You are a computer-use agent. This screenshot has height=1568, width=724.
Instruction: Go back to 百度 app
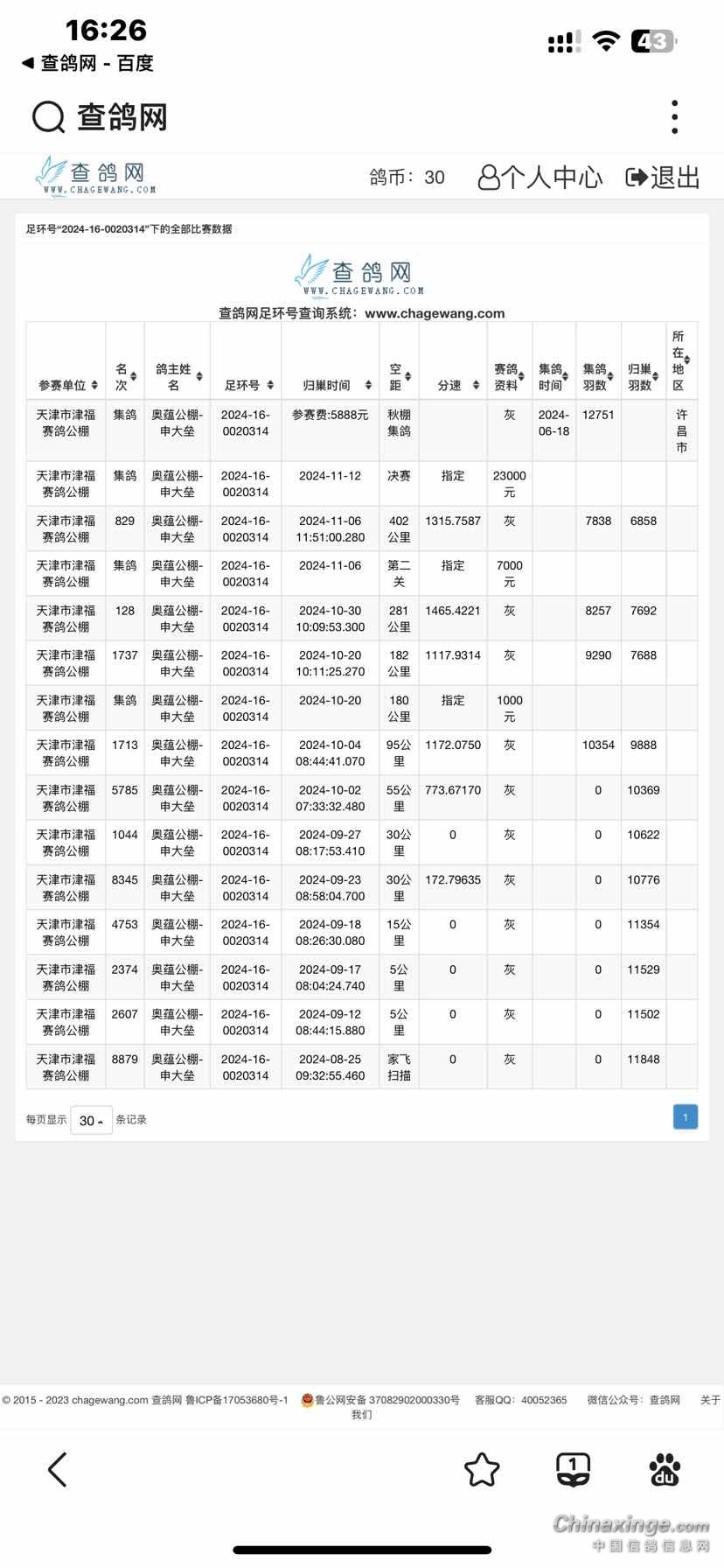coord(87,63)
